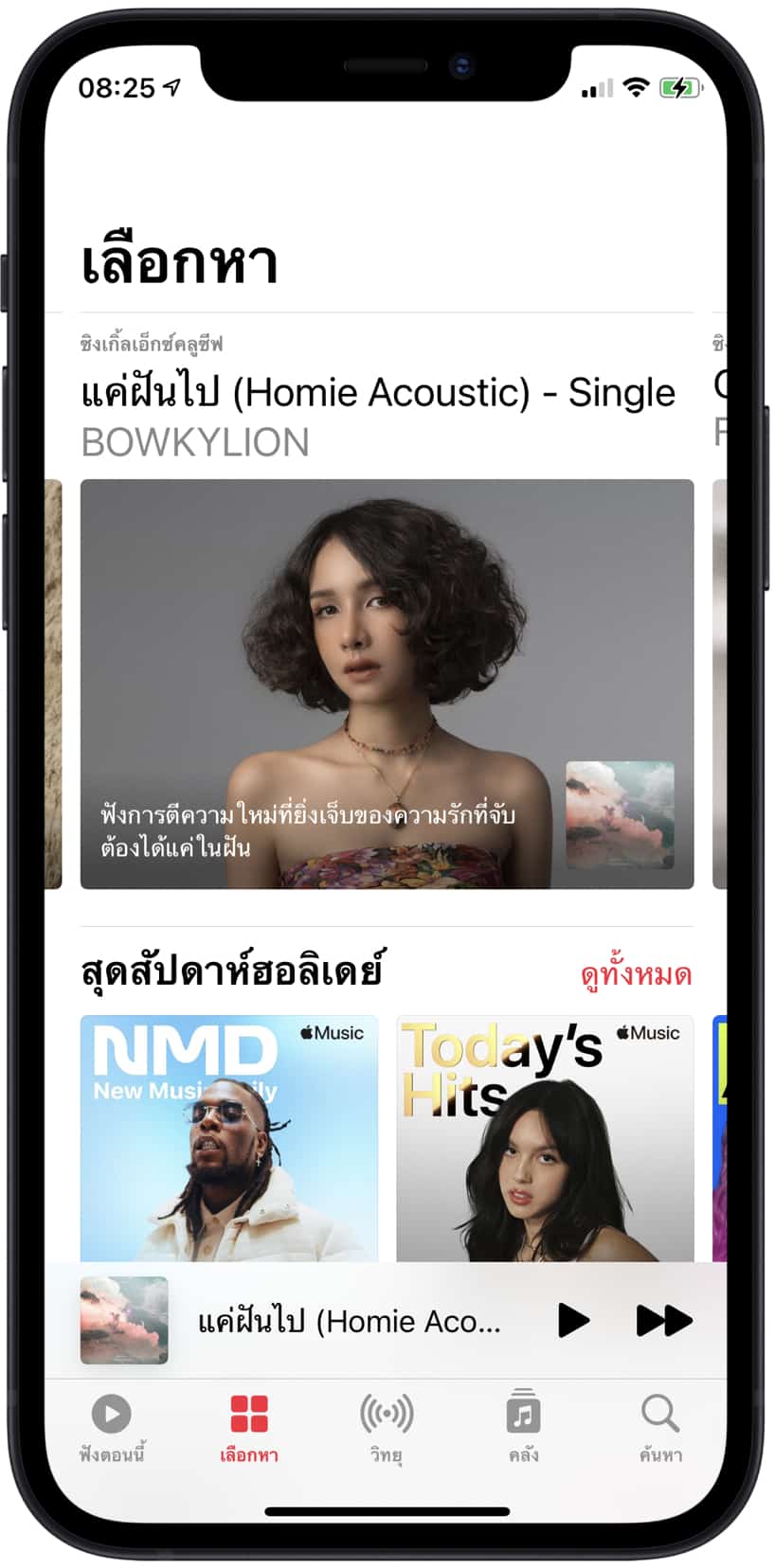Screen dimensions: 775x1568
Task: Skip to the next track
Action: click(x=663, y=1320)
